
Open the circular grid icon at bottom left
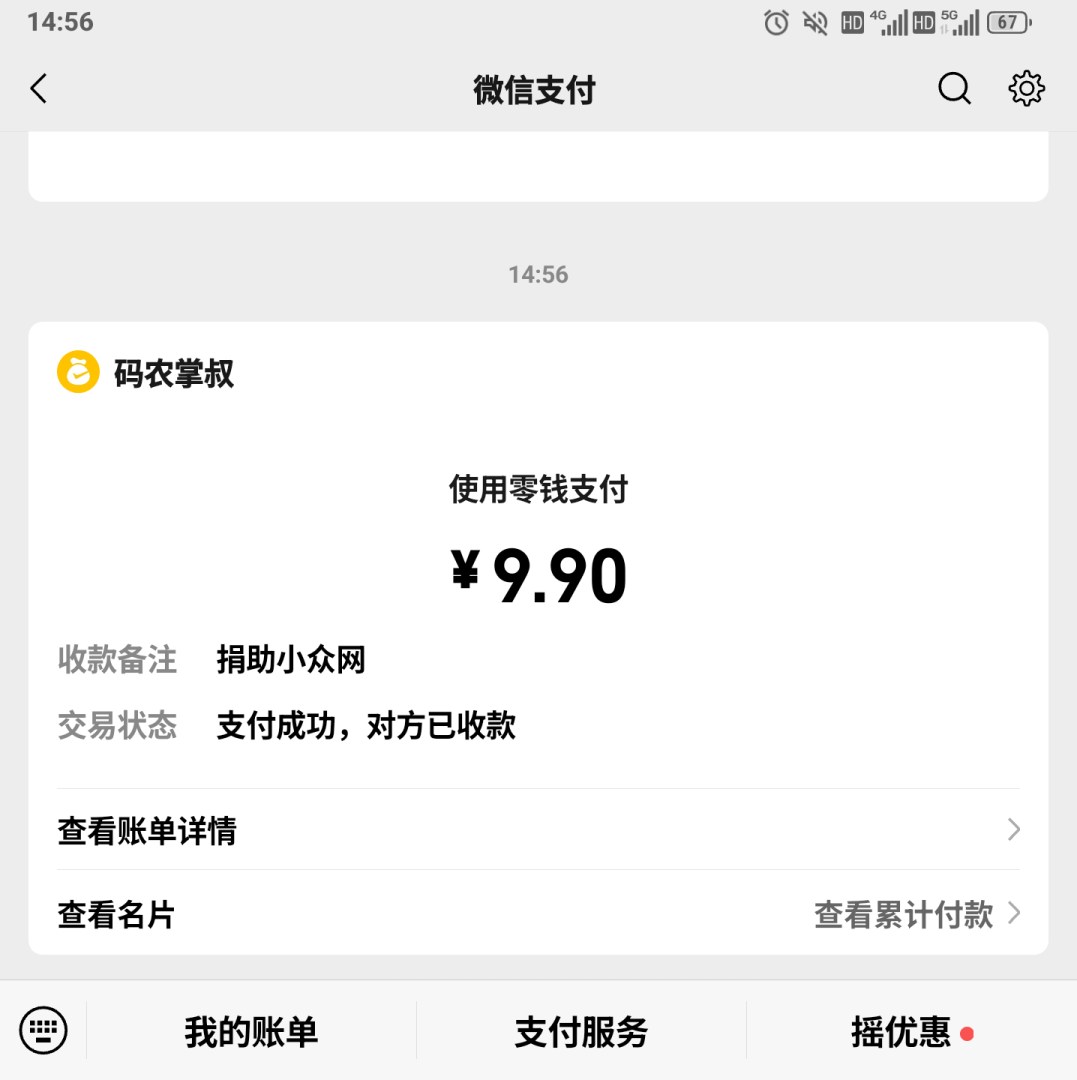coord(44,1029)
